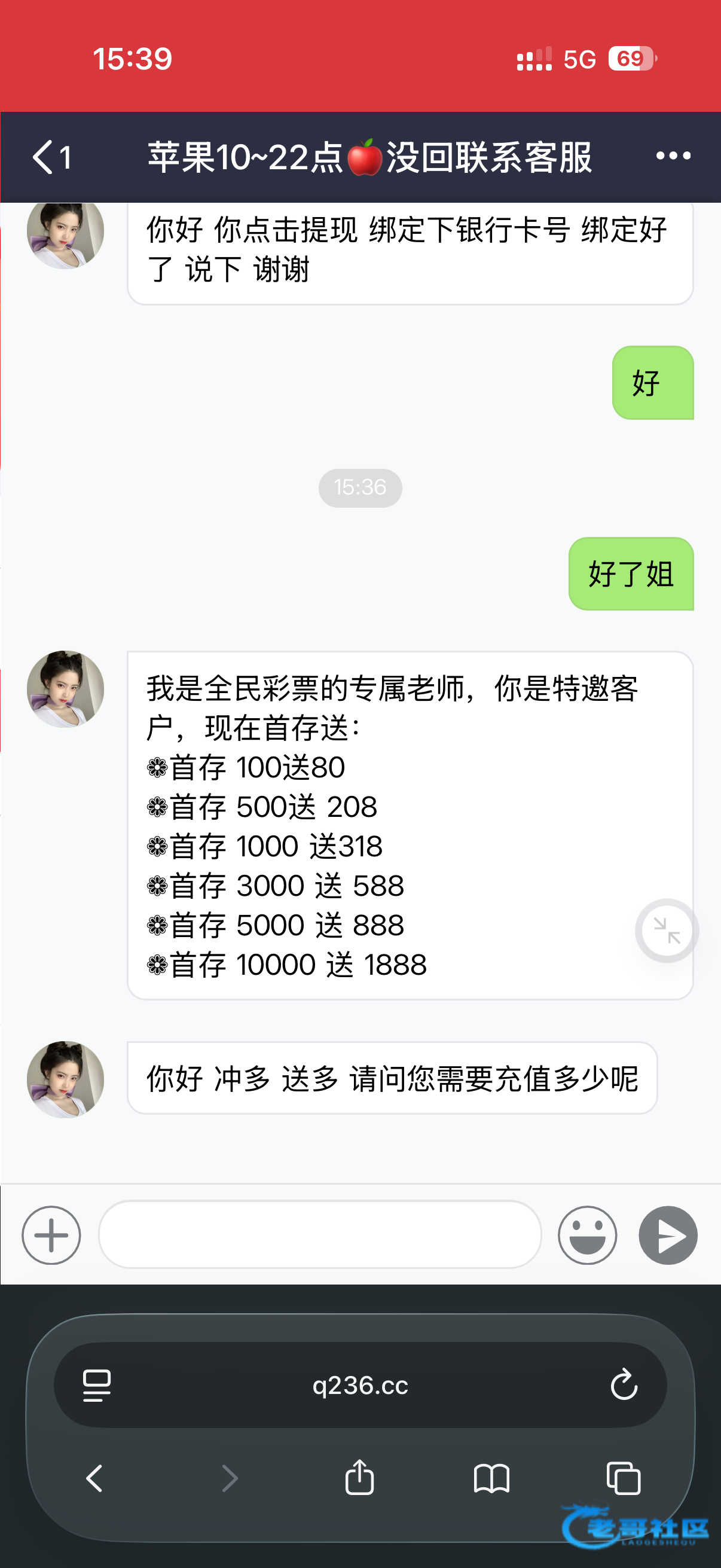The image size is (721, 1568).
Task: Show open browser tabs
Action: [x=624, y=1478]
